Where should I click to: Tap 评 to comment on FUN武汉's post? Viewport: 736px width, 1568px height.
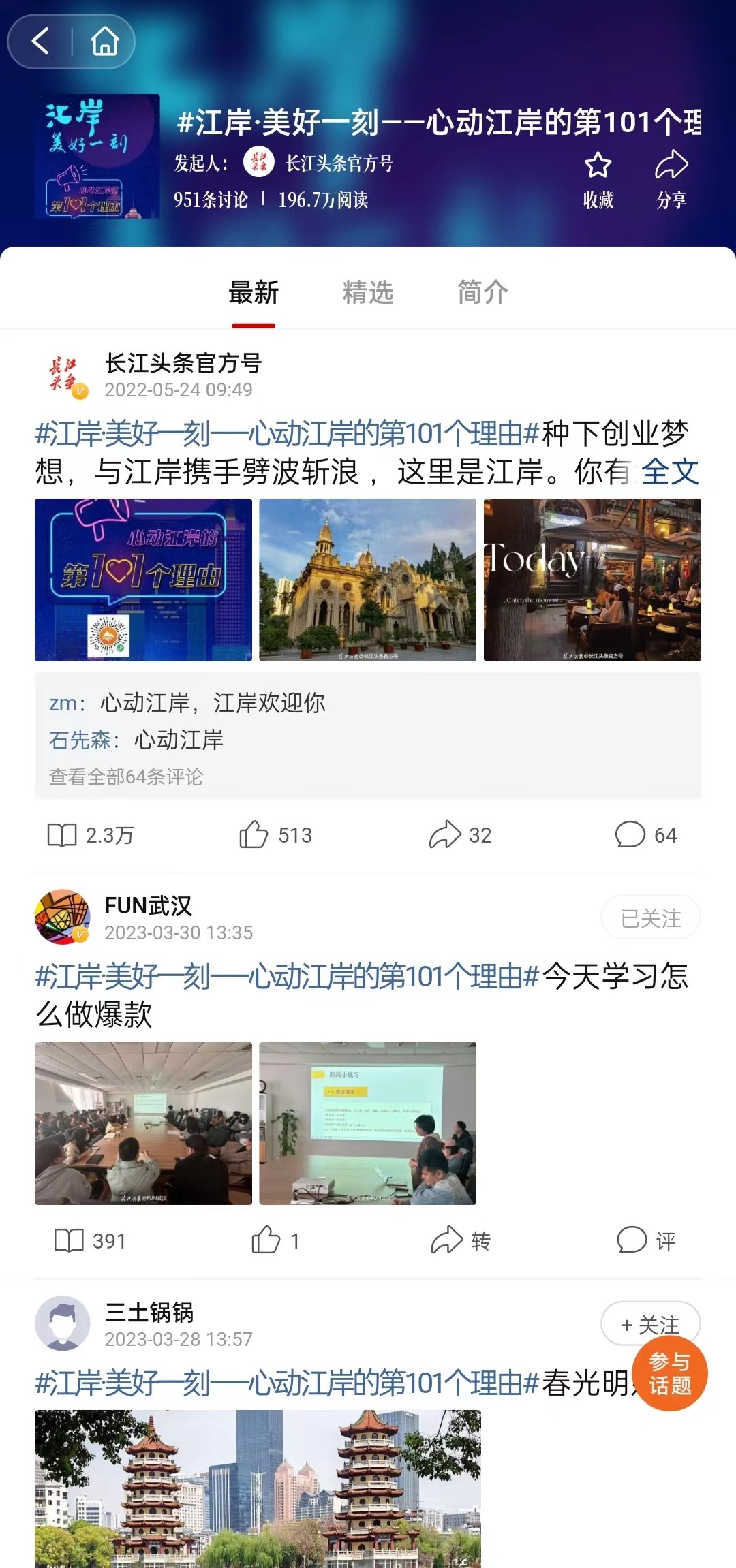click(645, 1240)
